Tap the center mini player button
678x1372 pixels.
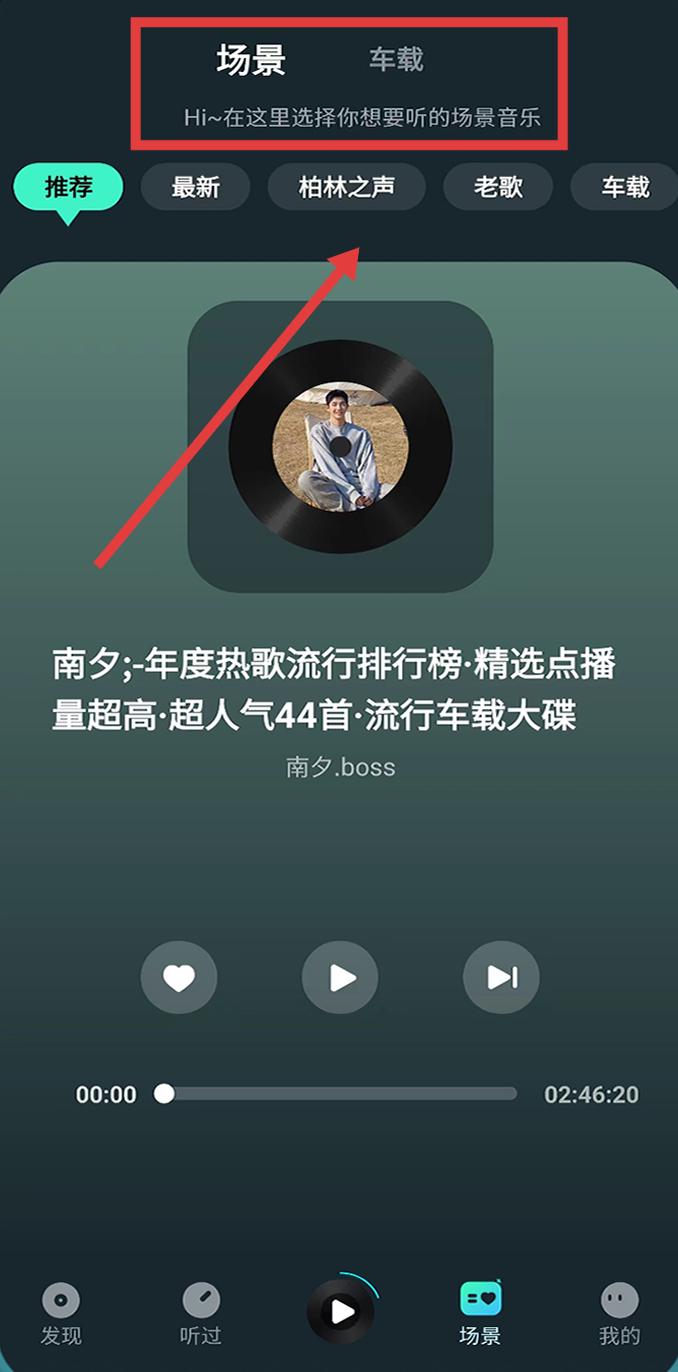341,1310
